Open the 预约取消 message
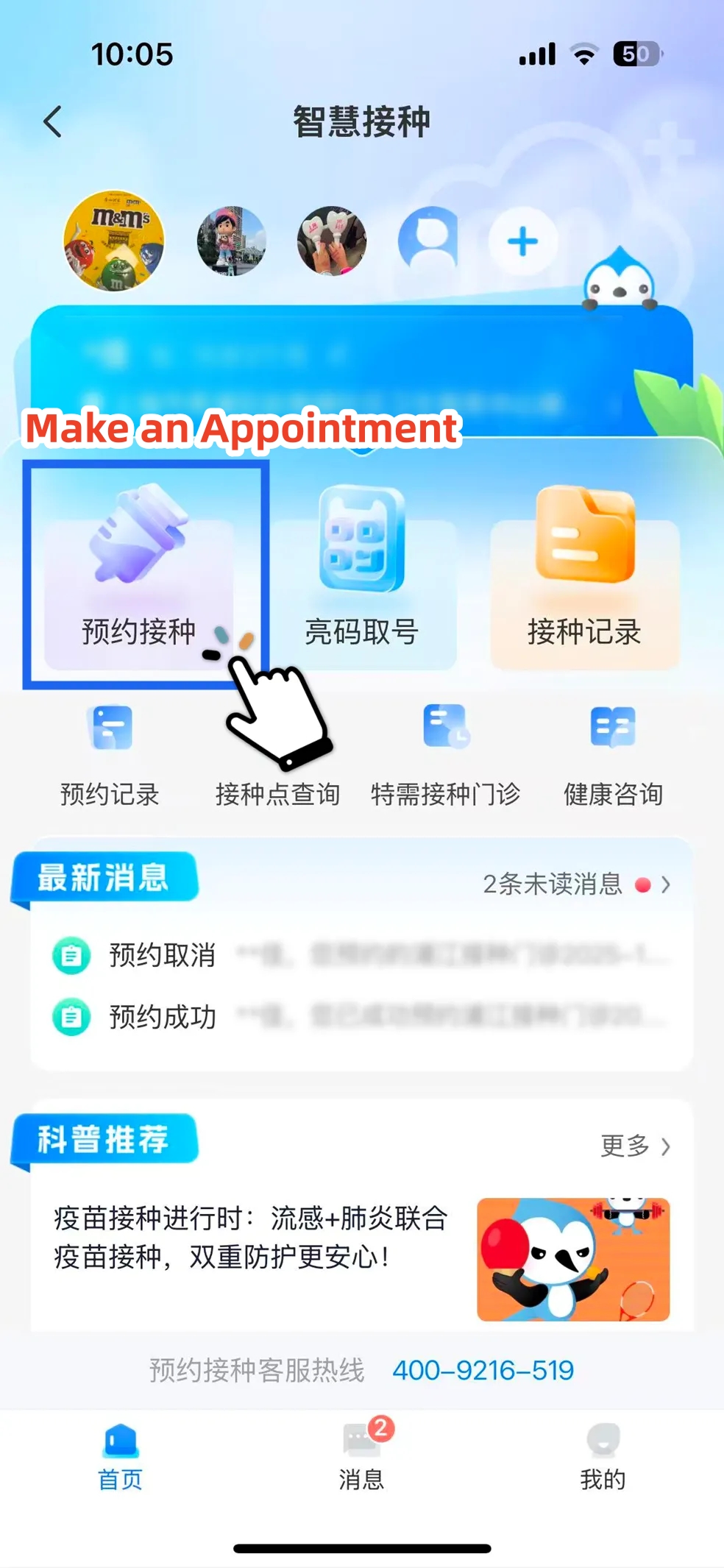The width and height of the screenshot is (724, 1568). point(361,956)
